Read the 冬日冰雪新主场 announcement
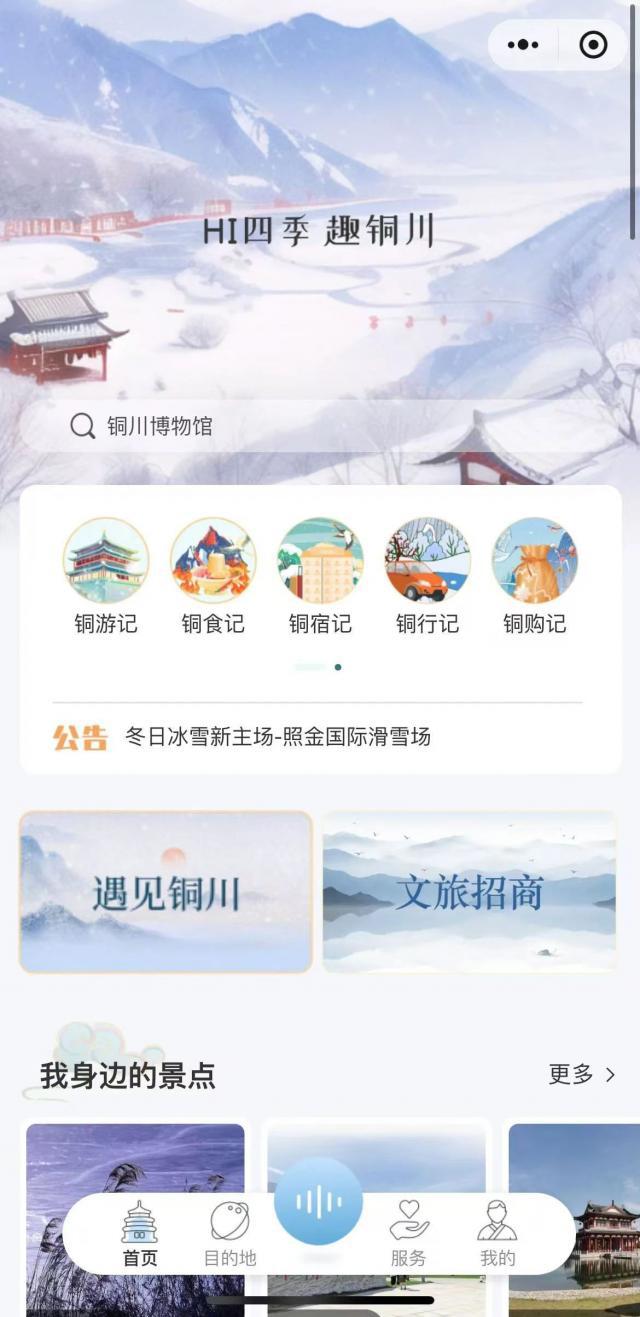The image size is (640, 1317). tap(278, 738)
